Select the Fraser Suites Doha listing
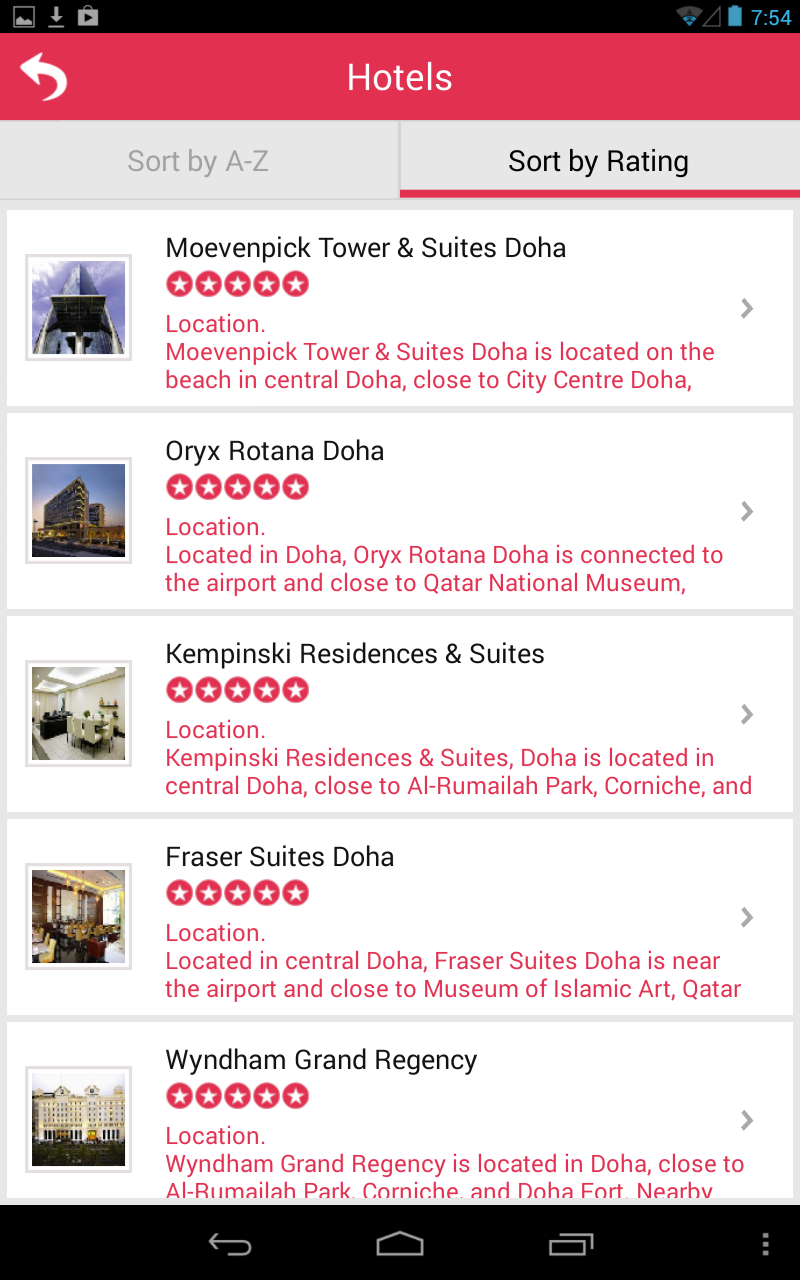This screenshot has width=800, height=1280. (400, 916)
